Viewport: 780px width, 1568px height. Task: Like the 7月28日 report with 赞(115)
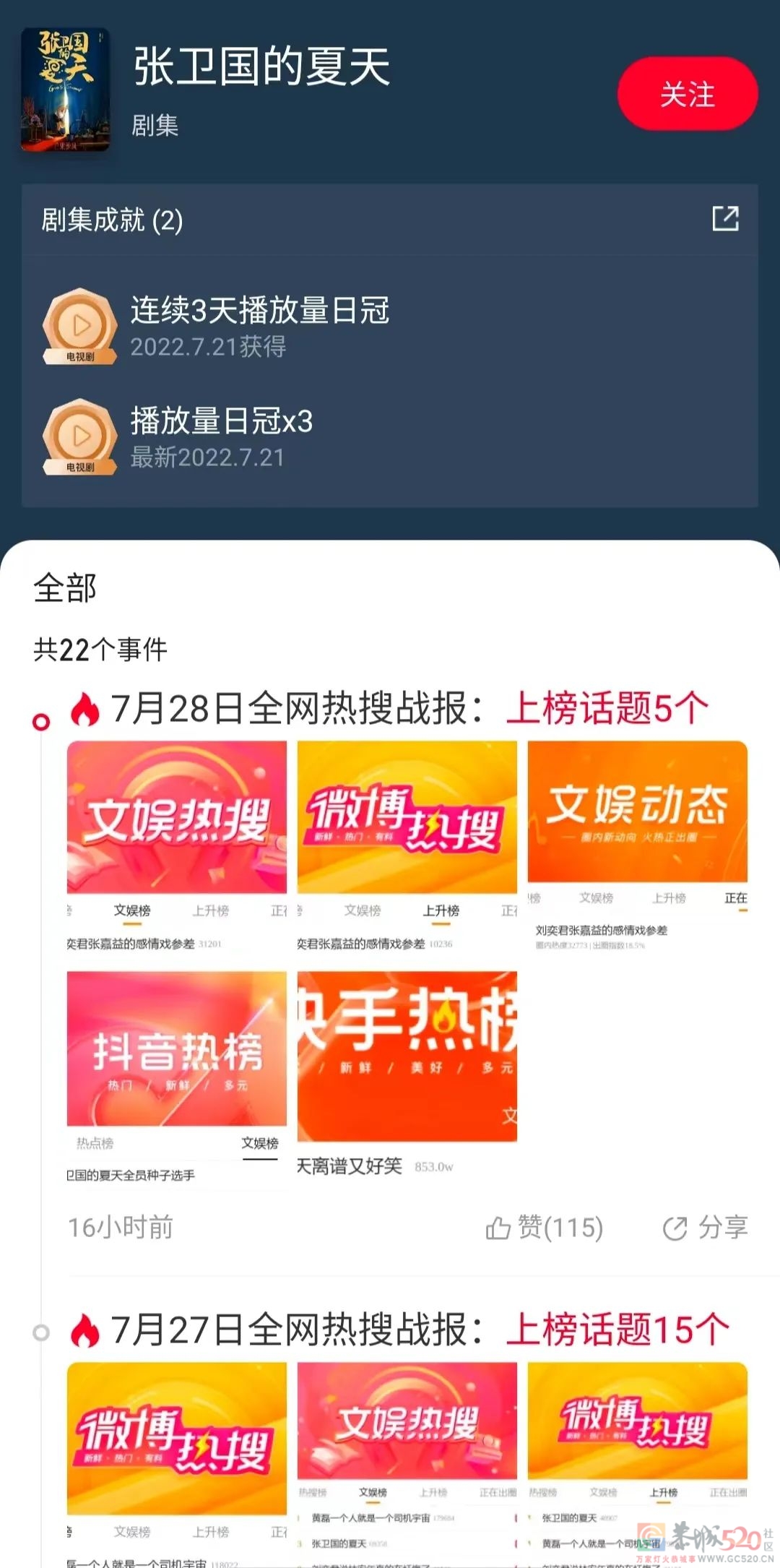pyautogui.click(x=545, y=1227)
